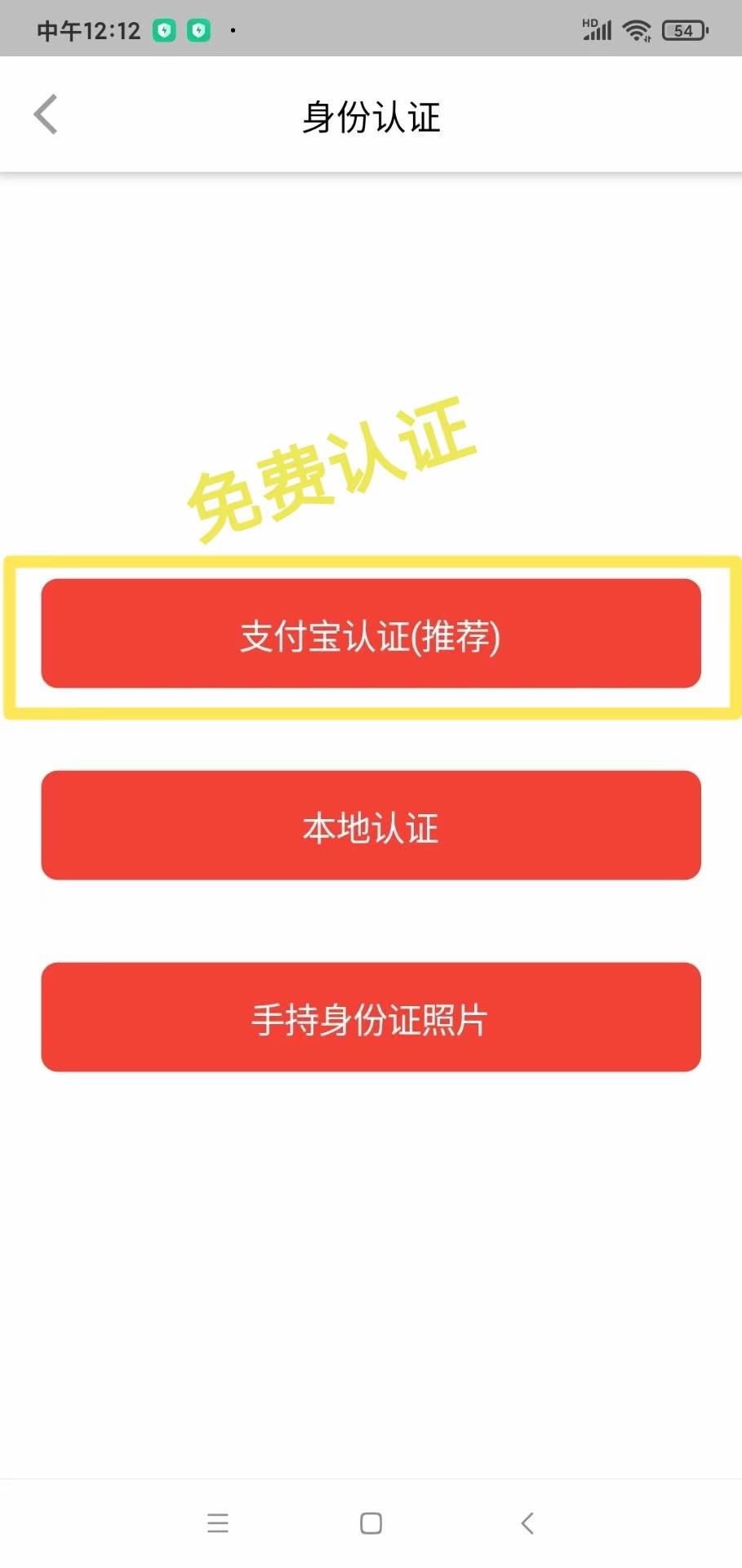Viewport: 742px width, 1568px height.
Task: Open 手持身份证照片 to upload handheld ID photo
Action: (x=371, y=1017)
